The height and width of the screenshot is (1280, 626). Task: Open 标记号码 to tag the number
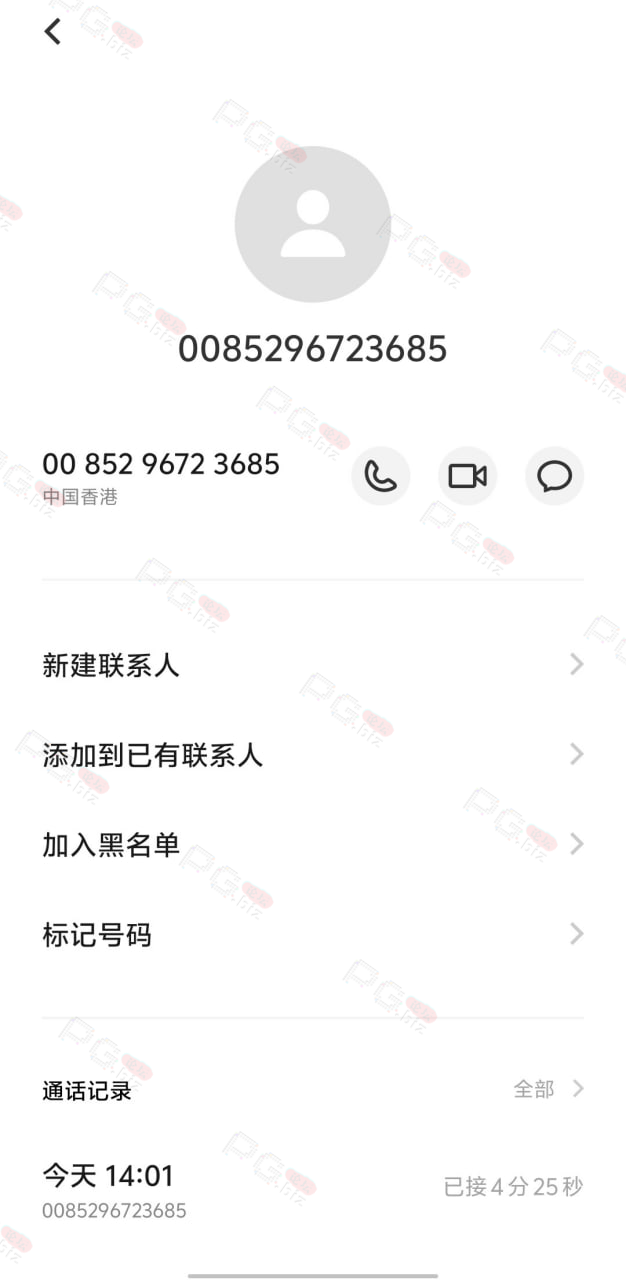point(313,935)
